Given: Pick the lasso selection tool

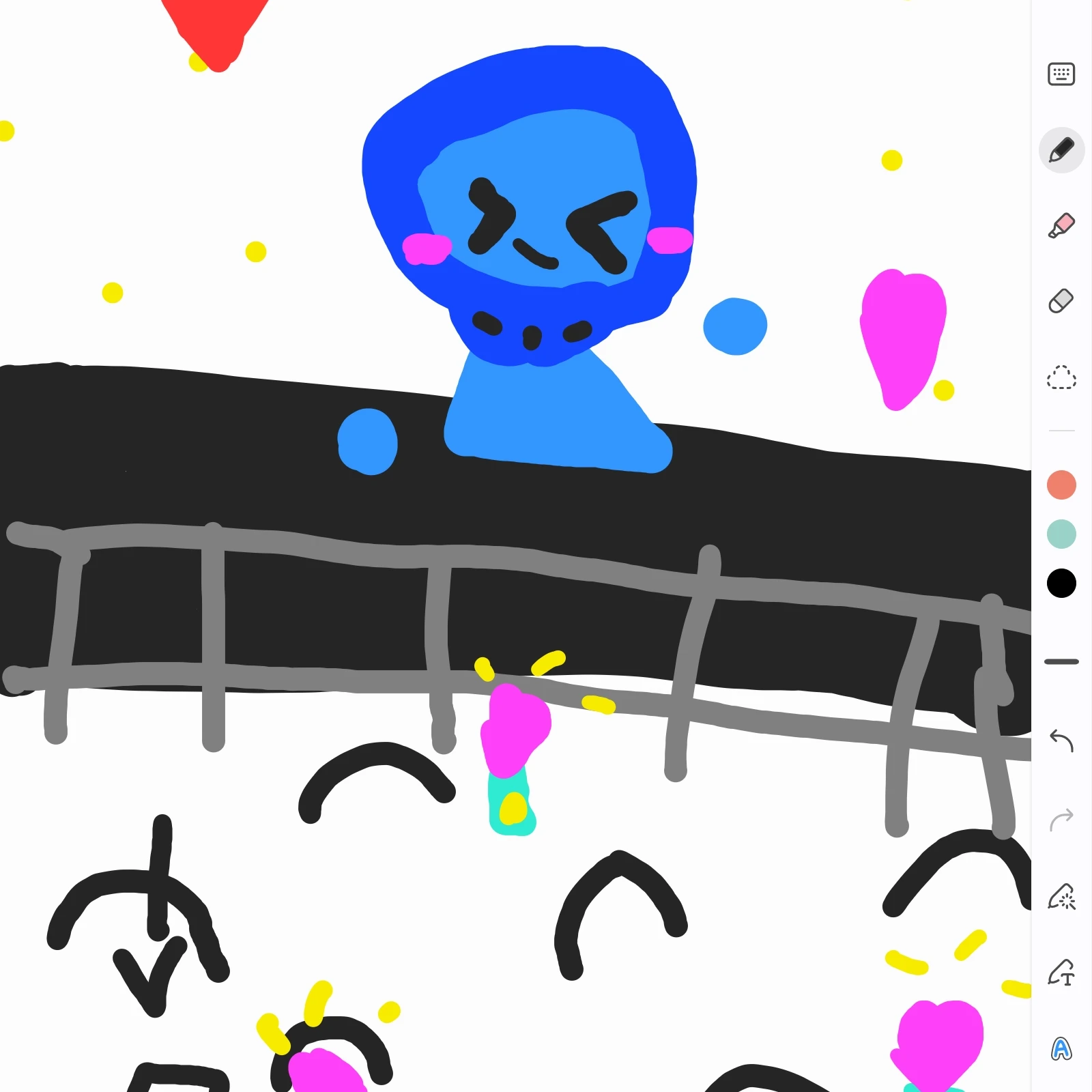Looking at the screenshot, I should click(x=1061, y=377).
